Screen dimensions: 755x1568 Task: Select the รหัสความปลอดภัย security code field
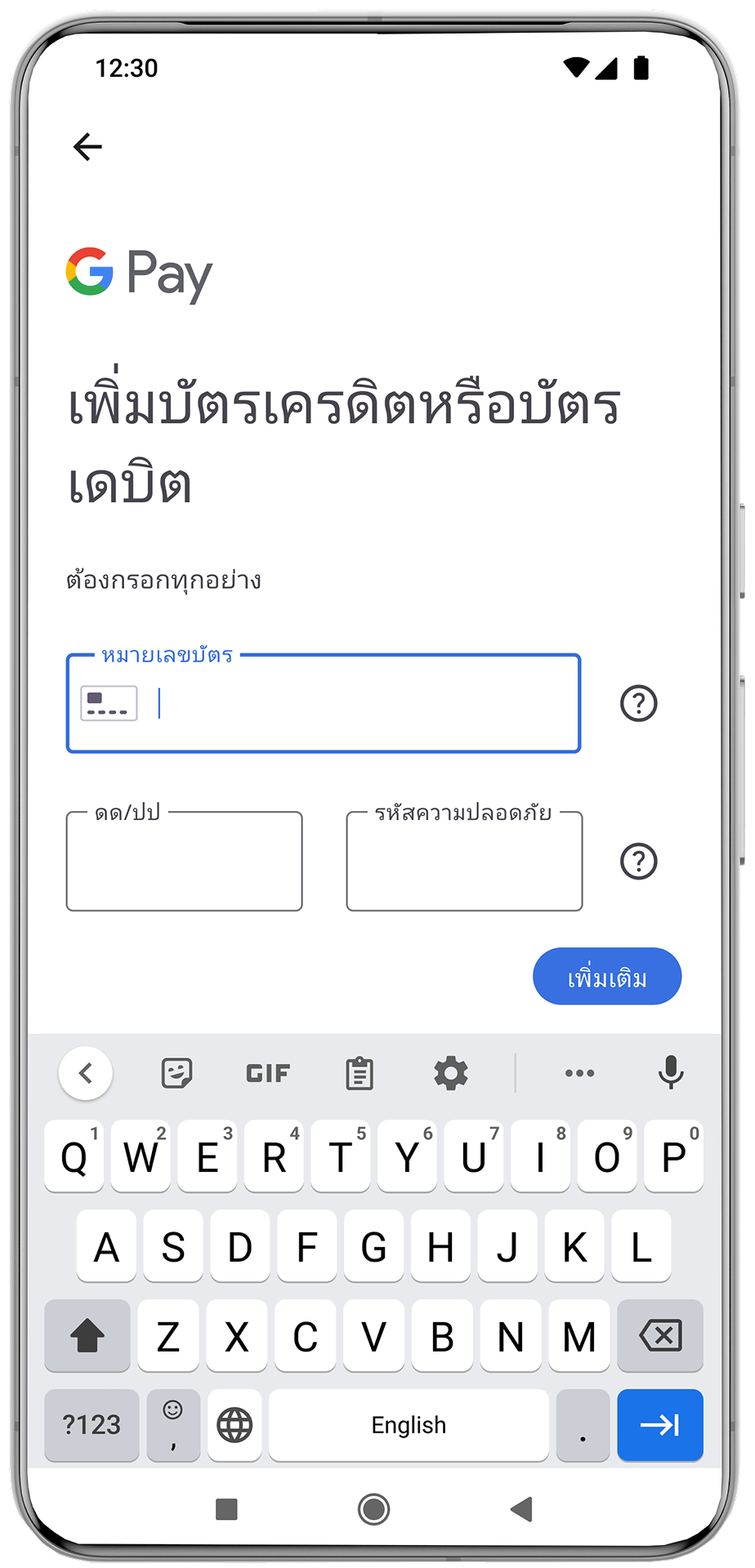[x=464, y=862]
